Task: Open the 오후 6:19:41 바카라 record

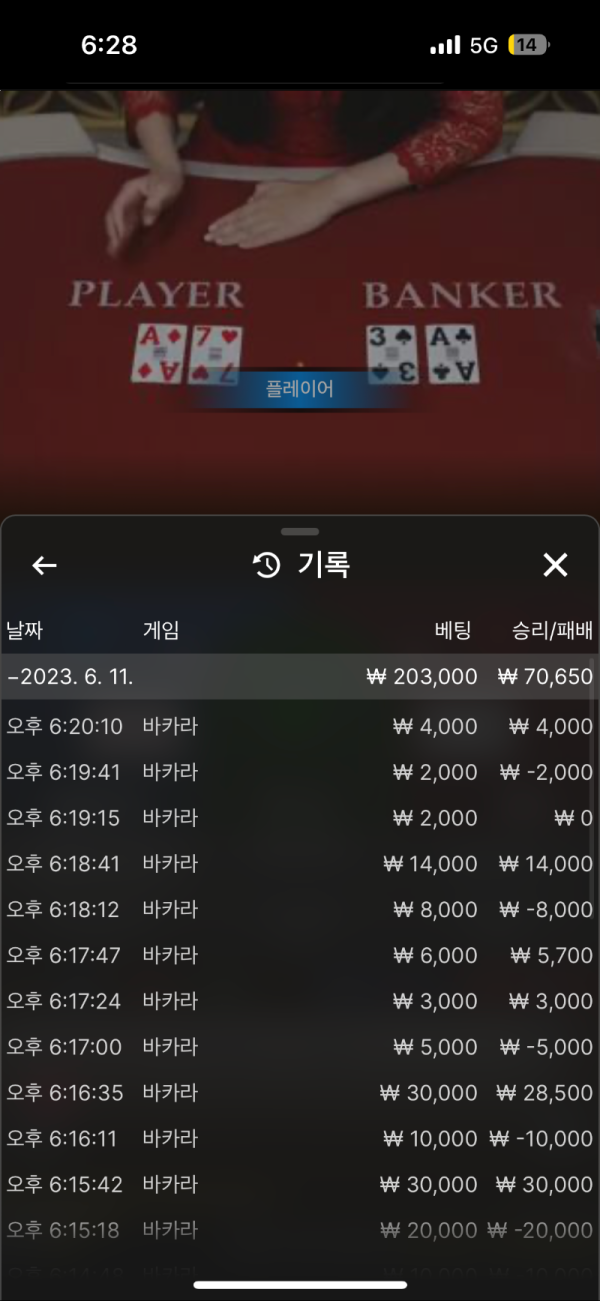Action: tap(299, 772)
